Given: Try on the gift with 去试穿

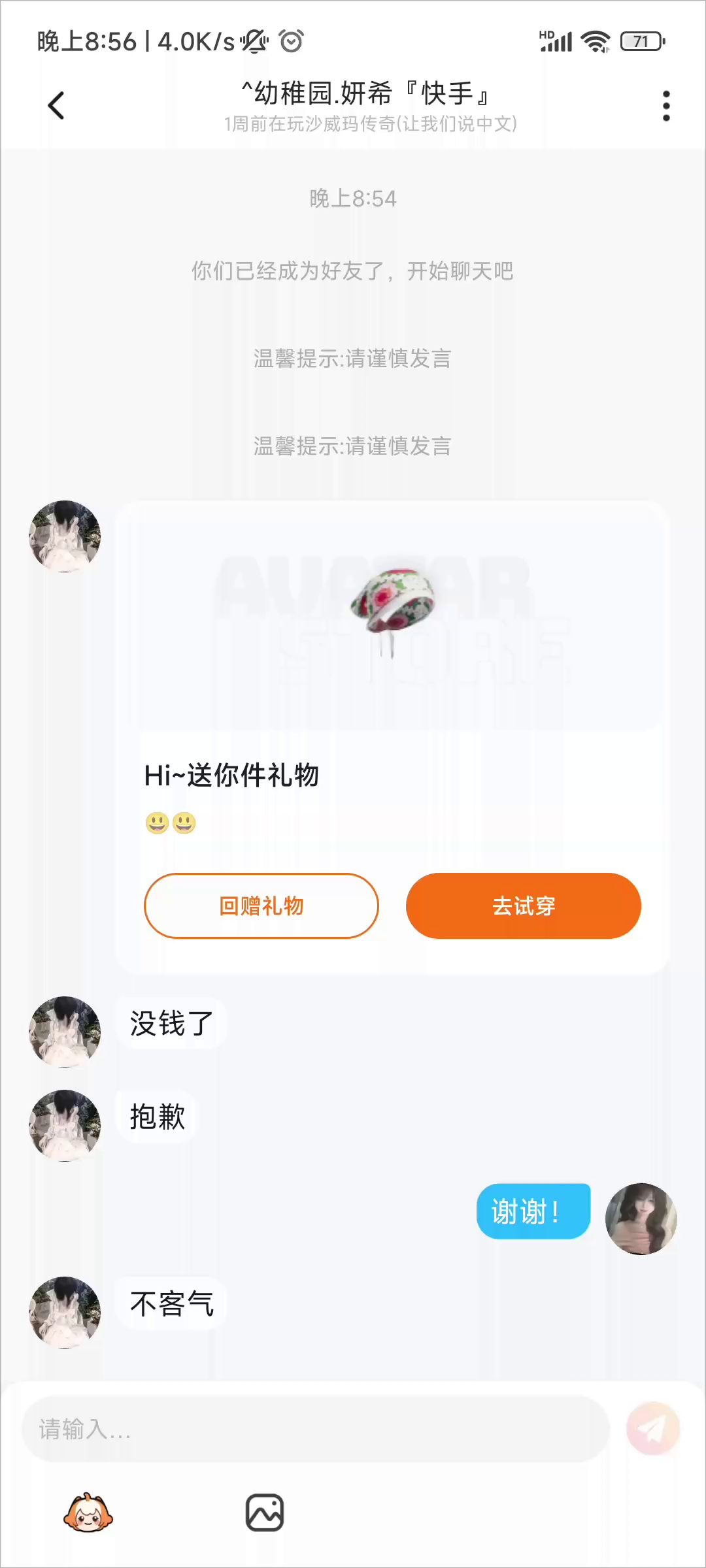Looking at the screenshot, I should pos(523,906).
